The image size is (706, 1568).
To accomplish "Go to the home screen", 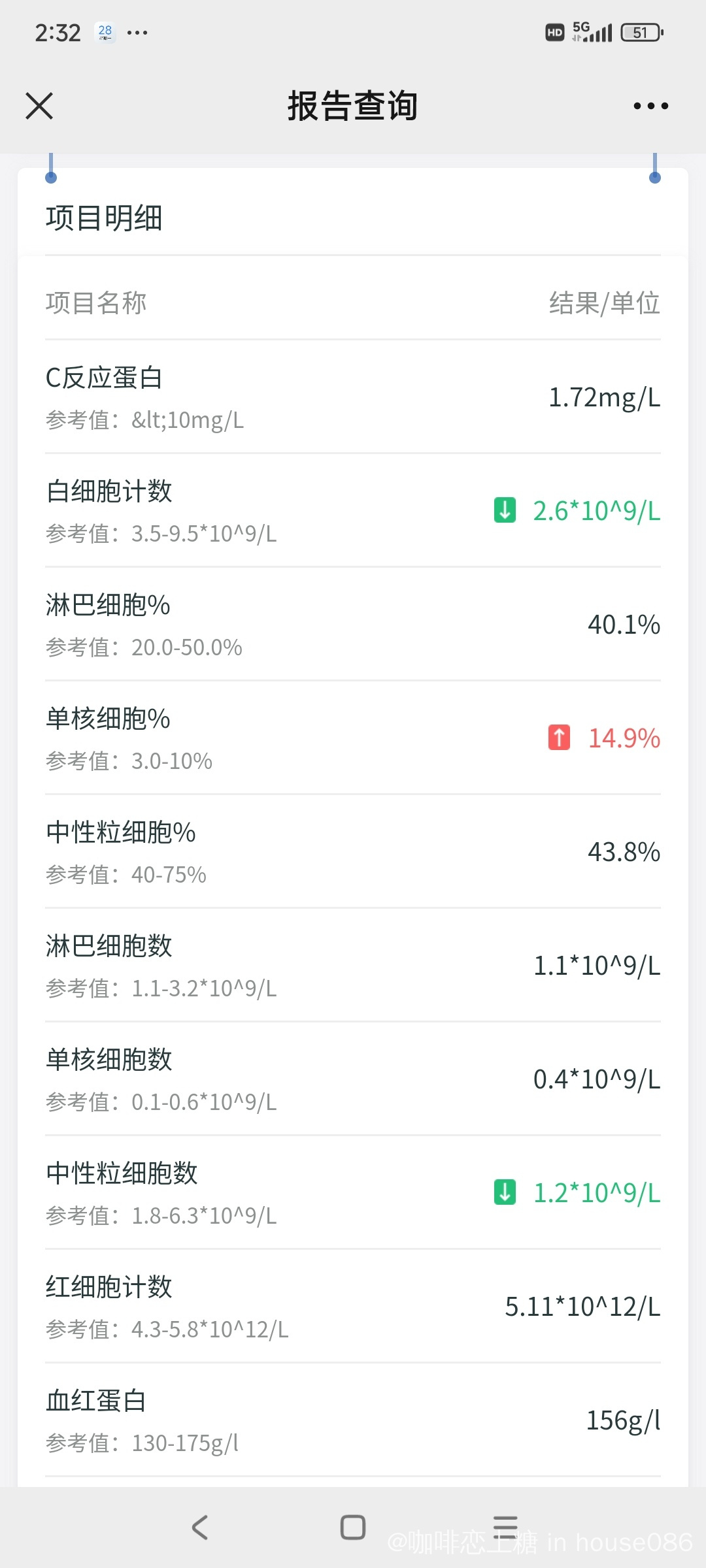I will 353,1527.
